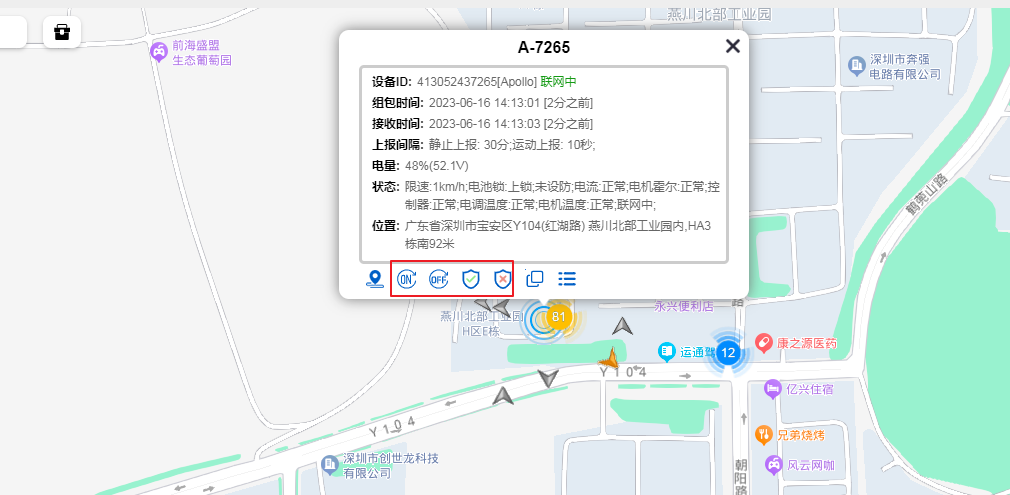Screen dimensions: 1010x495
Task: Disable defense via shield with cross
Action: [x=502, y=279]
